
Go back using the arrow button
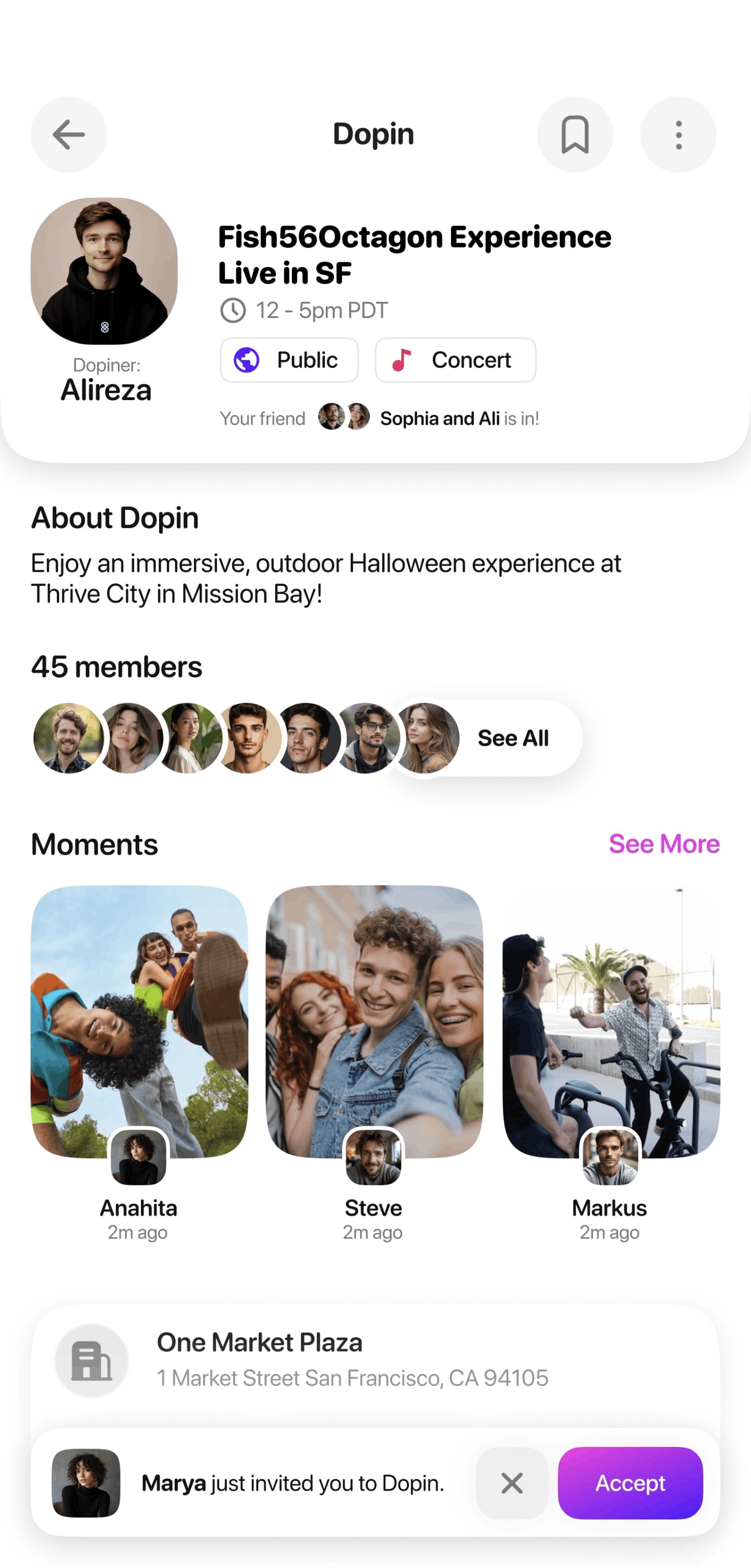68,135
